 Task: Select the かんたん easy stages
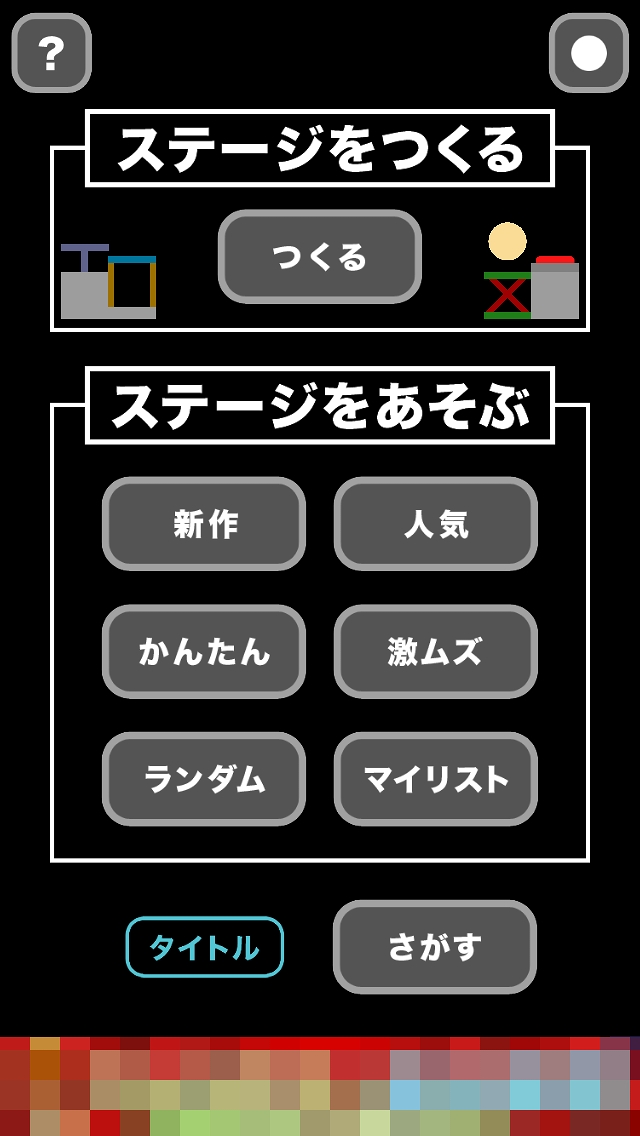pyautogui.click(x=204, y=651)
